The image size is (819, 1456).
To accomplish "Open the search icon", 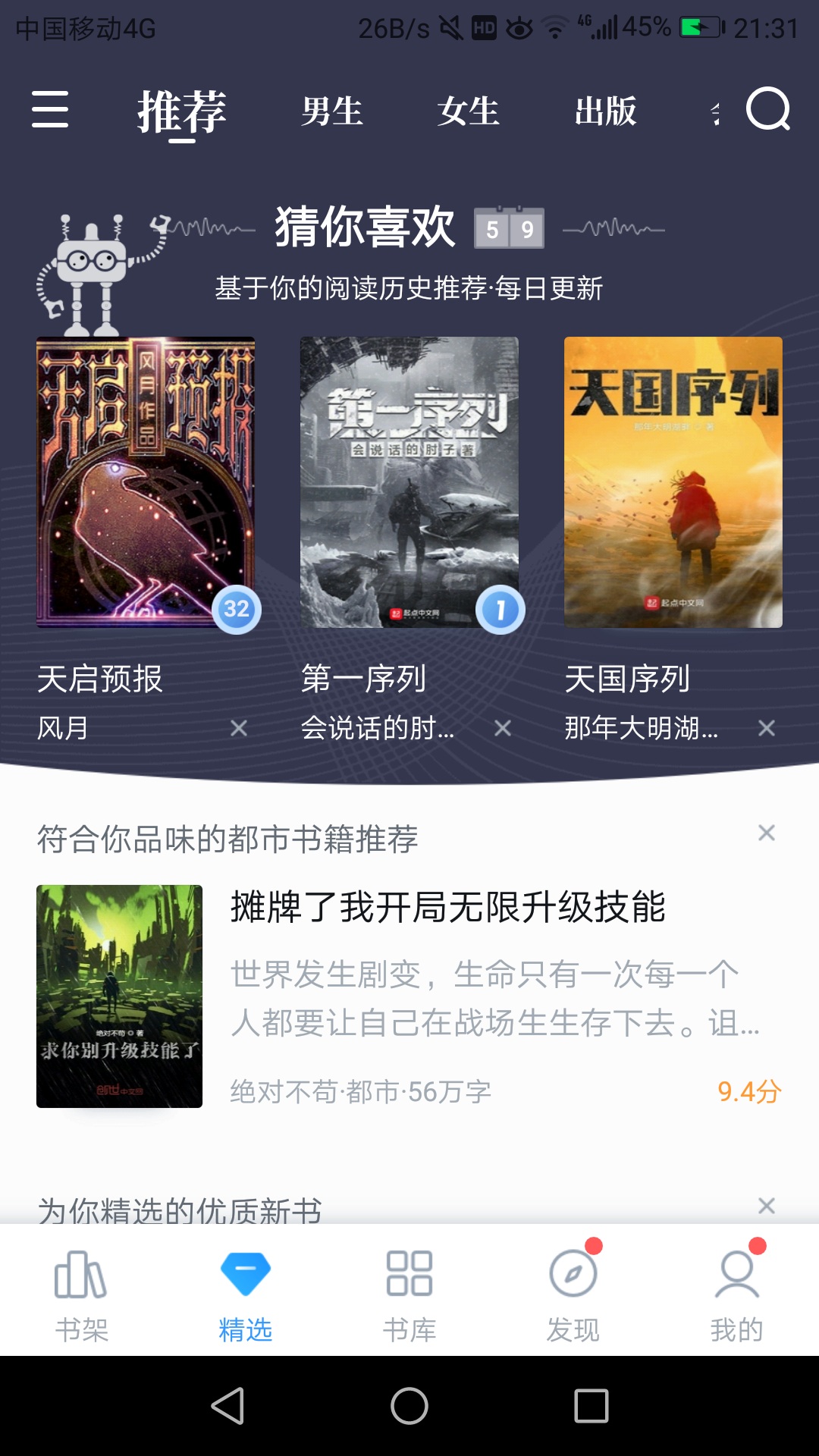I will coord(767,110).
